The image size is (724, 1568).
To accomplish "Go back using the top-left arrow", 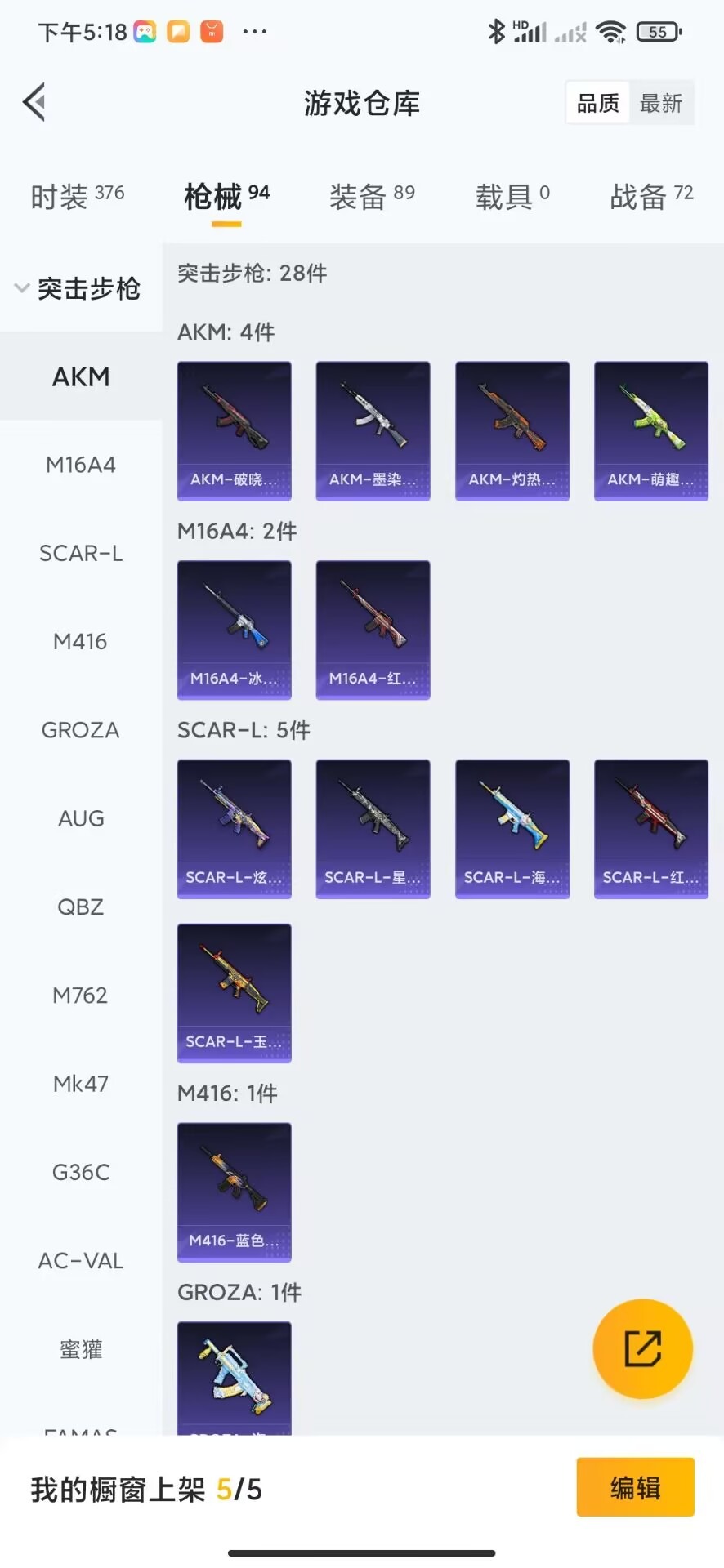I will click(x=34, y=103).
